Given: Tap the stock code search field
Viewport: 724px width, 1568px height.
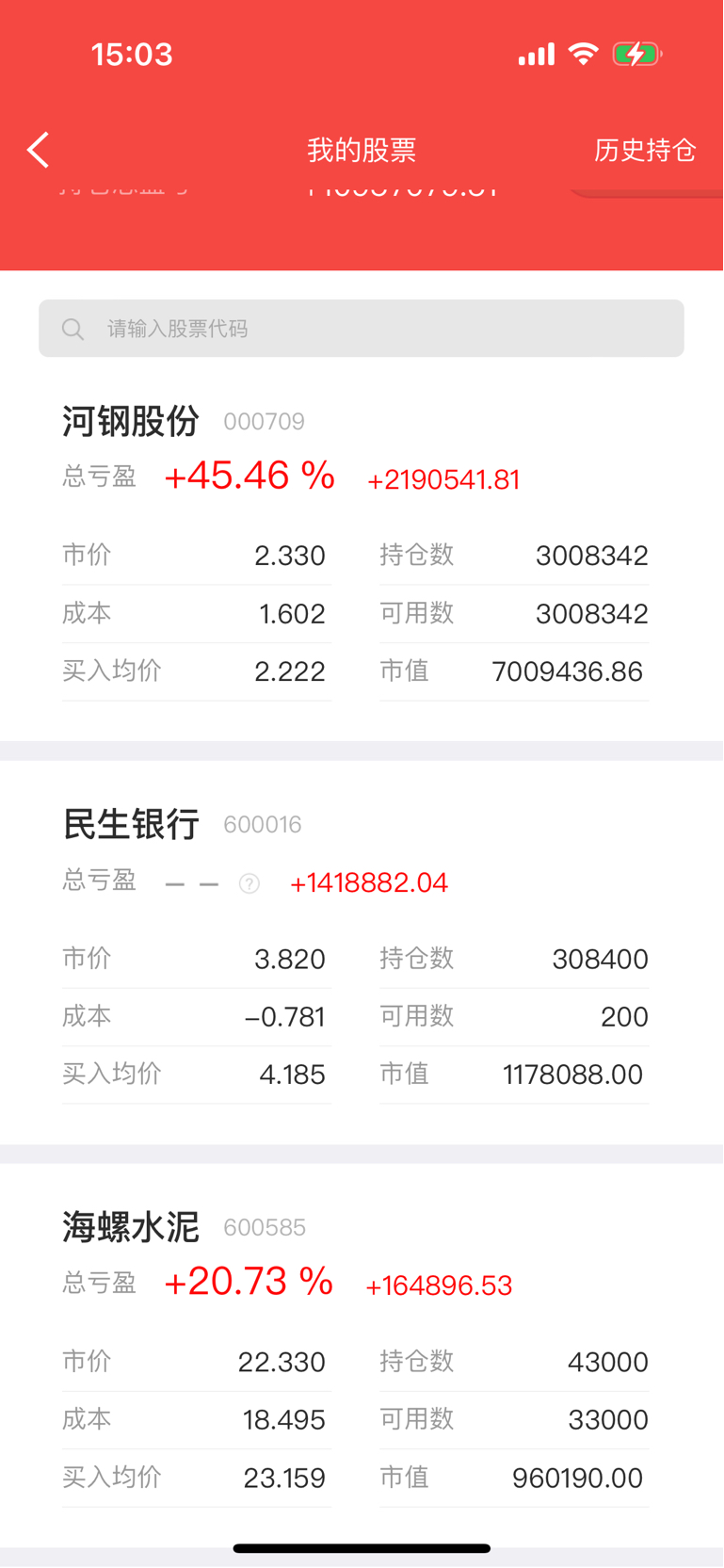Looking at the screenshot, I should point(362,329).
